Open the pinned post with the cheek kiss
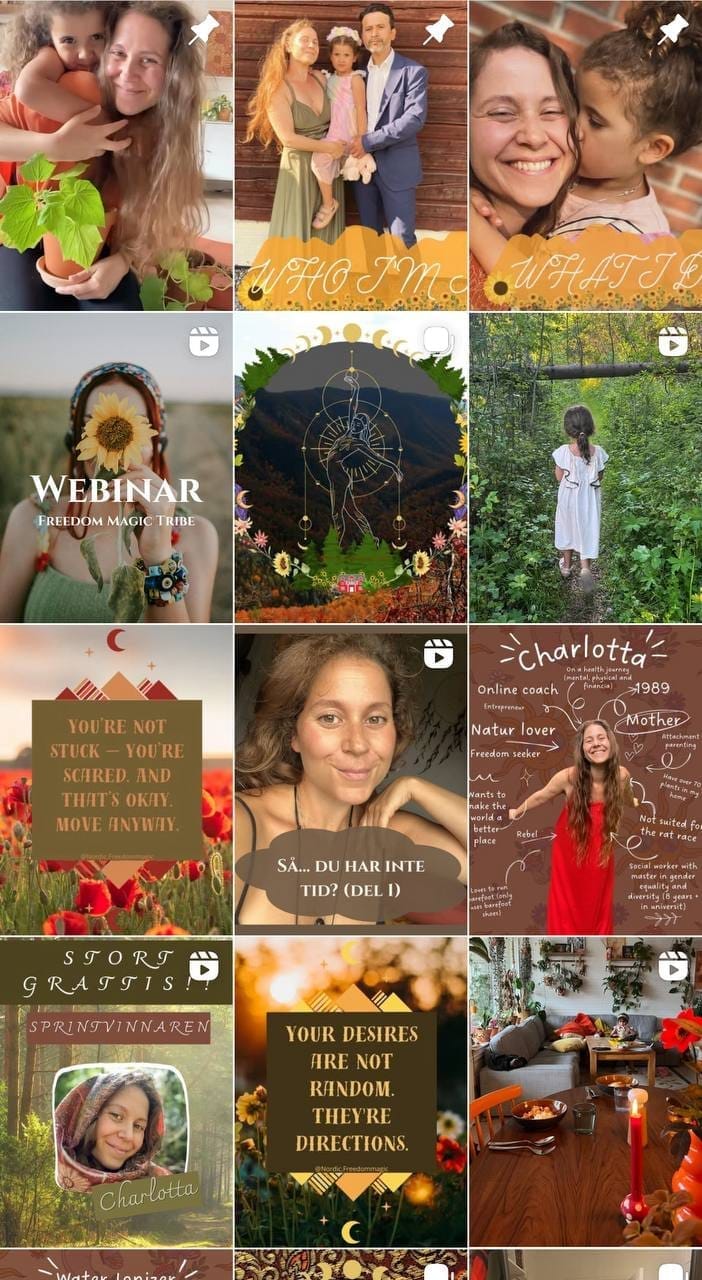This screenshot has height=1280, width=702. (x=586, y=155)
